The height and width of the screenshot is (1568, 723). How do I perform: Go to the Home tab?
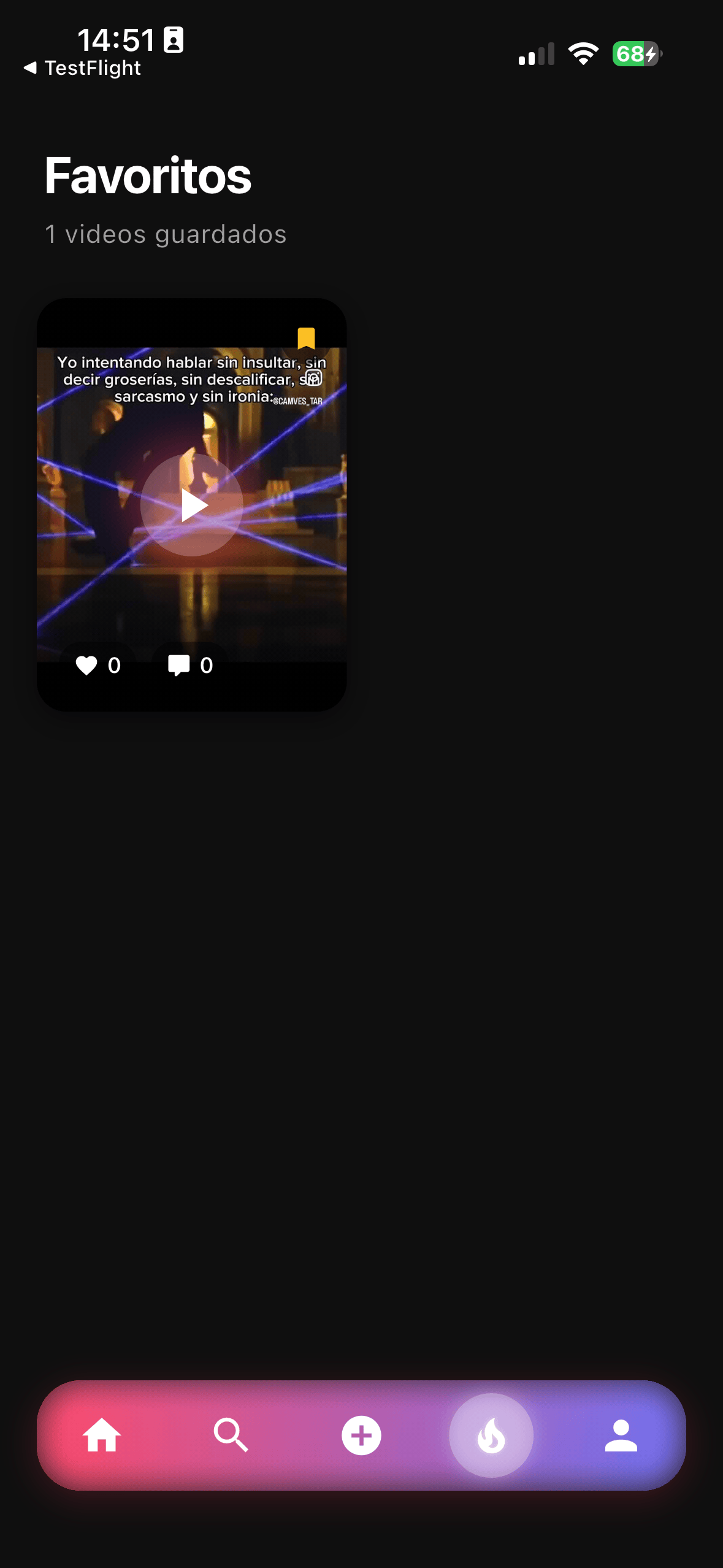102,1435
